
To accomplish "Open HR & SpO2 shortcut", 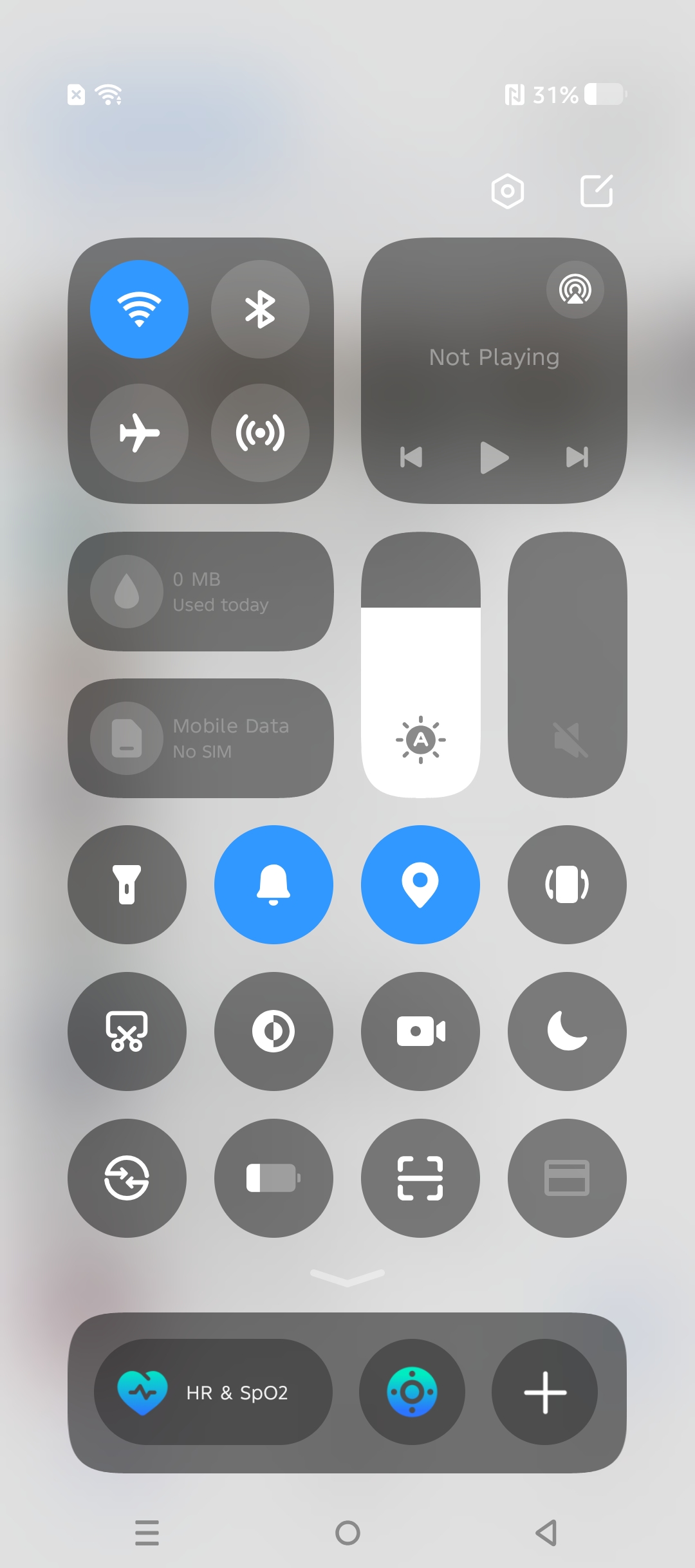I will click(x=213, y=1392).
